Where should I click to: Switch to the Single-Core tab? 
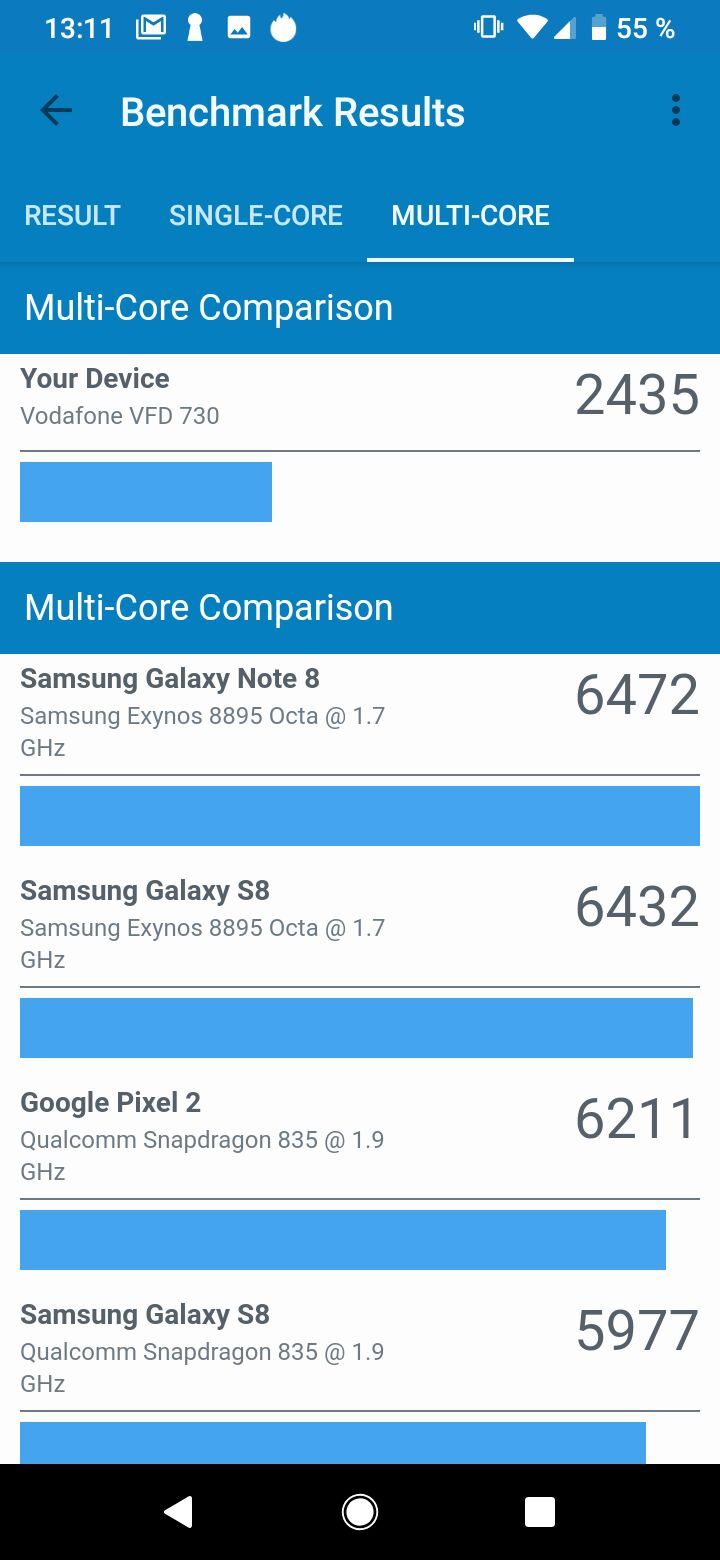[x=256, y=215]
